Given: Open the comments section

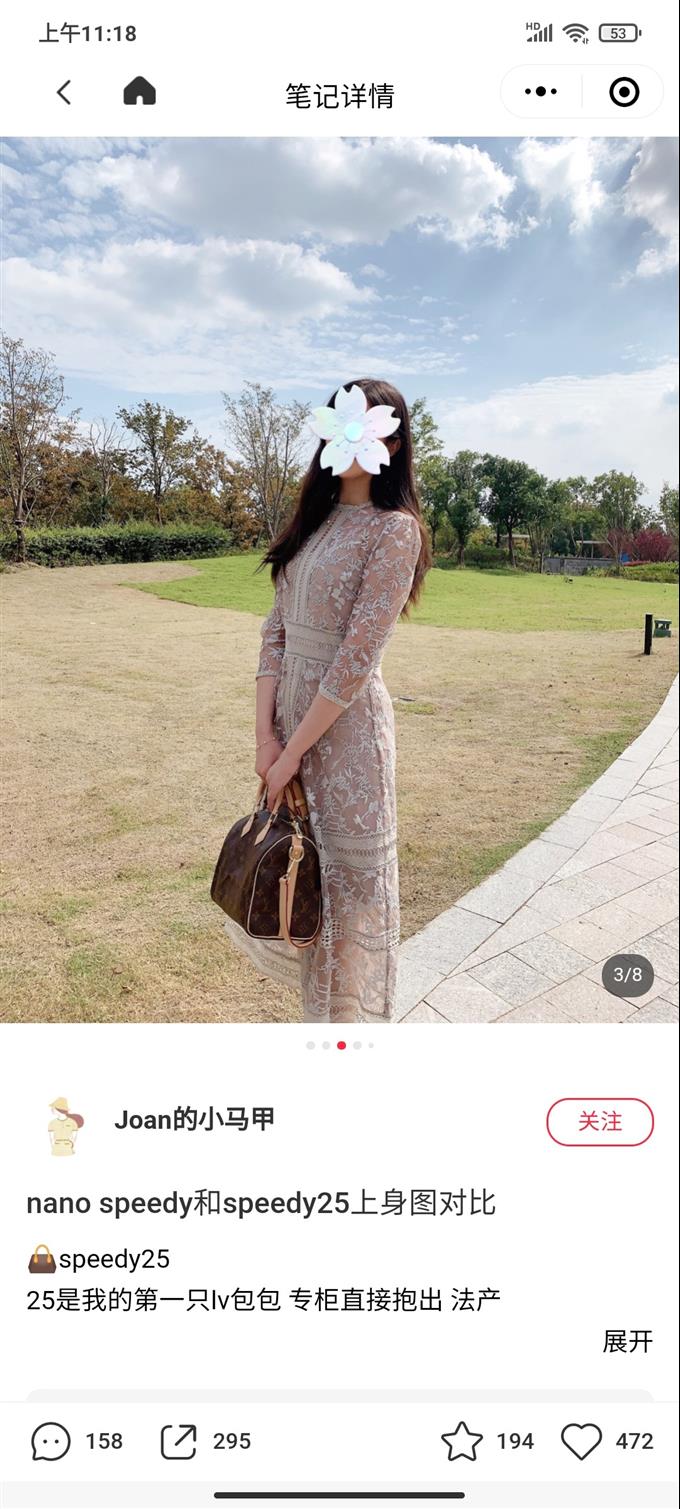Looking at the screenshot, I should [51, 1441].
